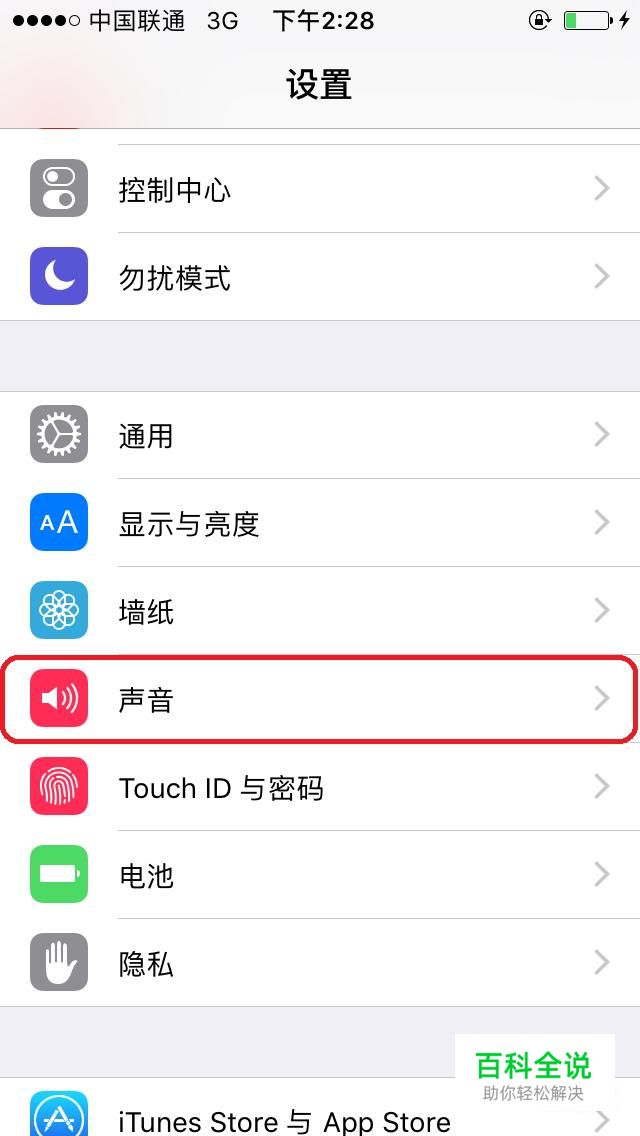Open 声音 settings

(320, 699)
